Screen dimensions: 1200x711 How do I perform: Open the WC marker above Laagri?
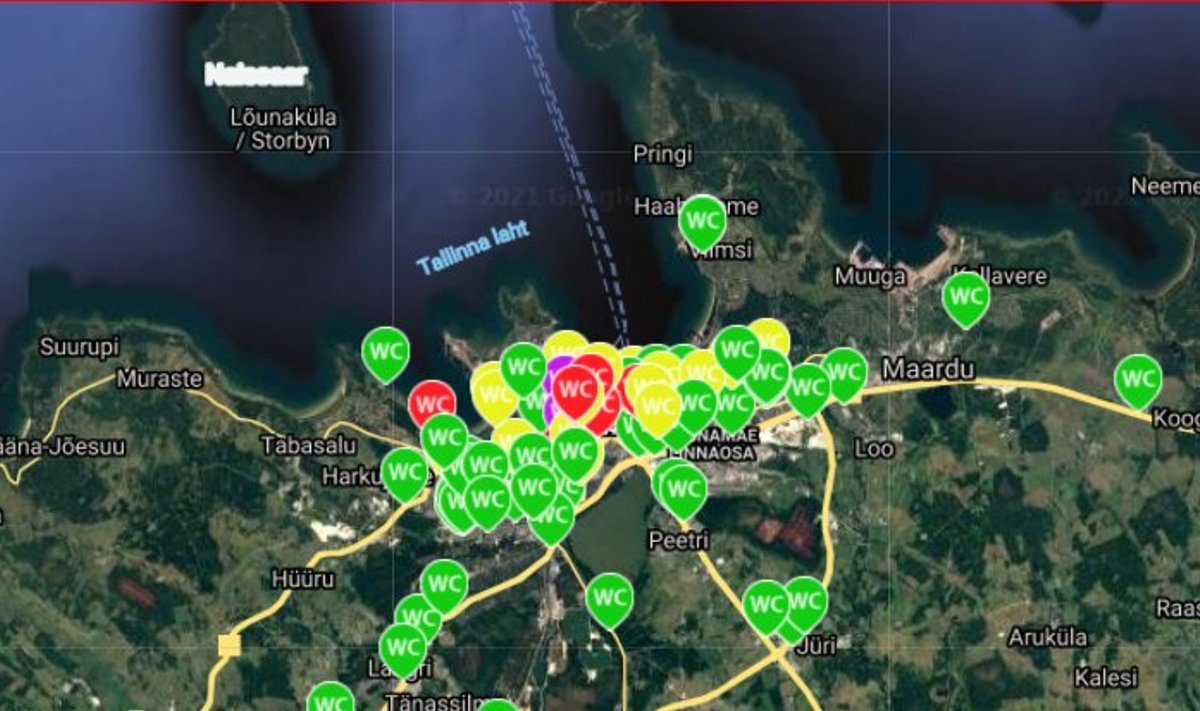coord(403,646)
